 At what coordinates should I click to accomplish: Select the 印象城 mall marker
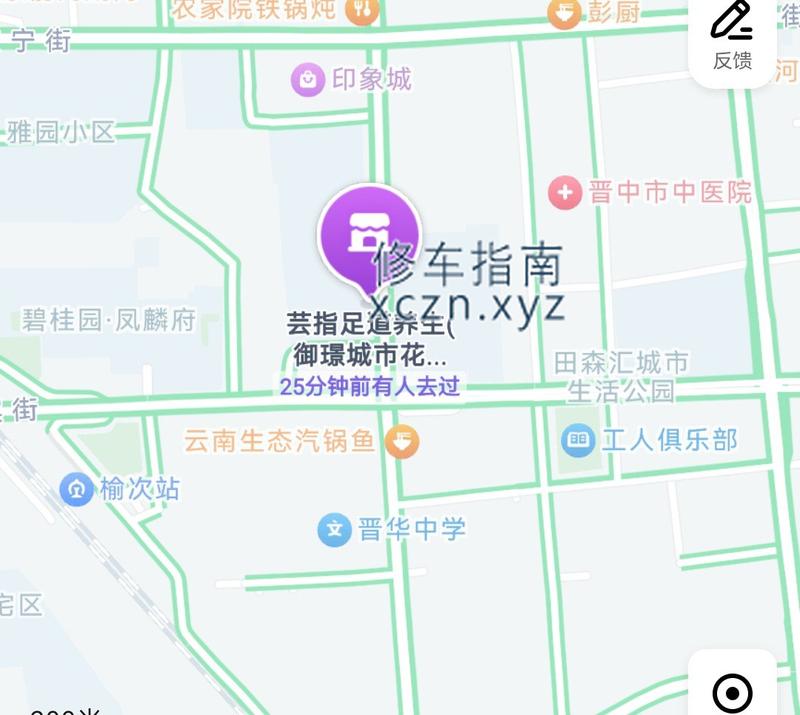308,79
